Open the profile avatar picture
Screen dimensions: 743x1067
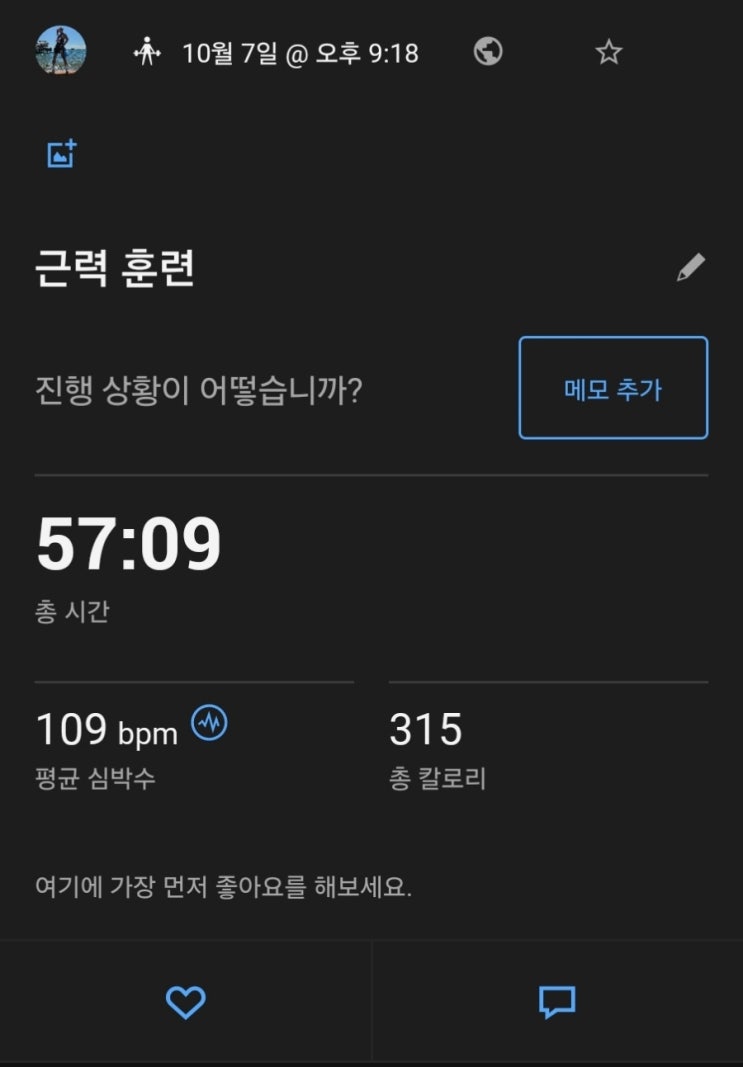(61, 52)
